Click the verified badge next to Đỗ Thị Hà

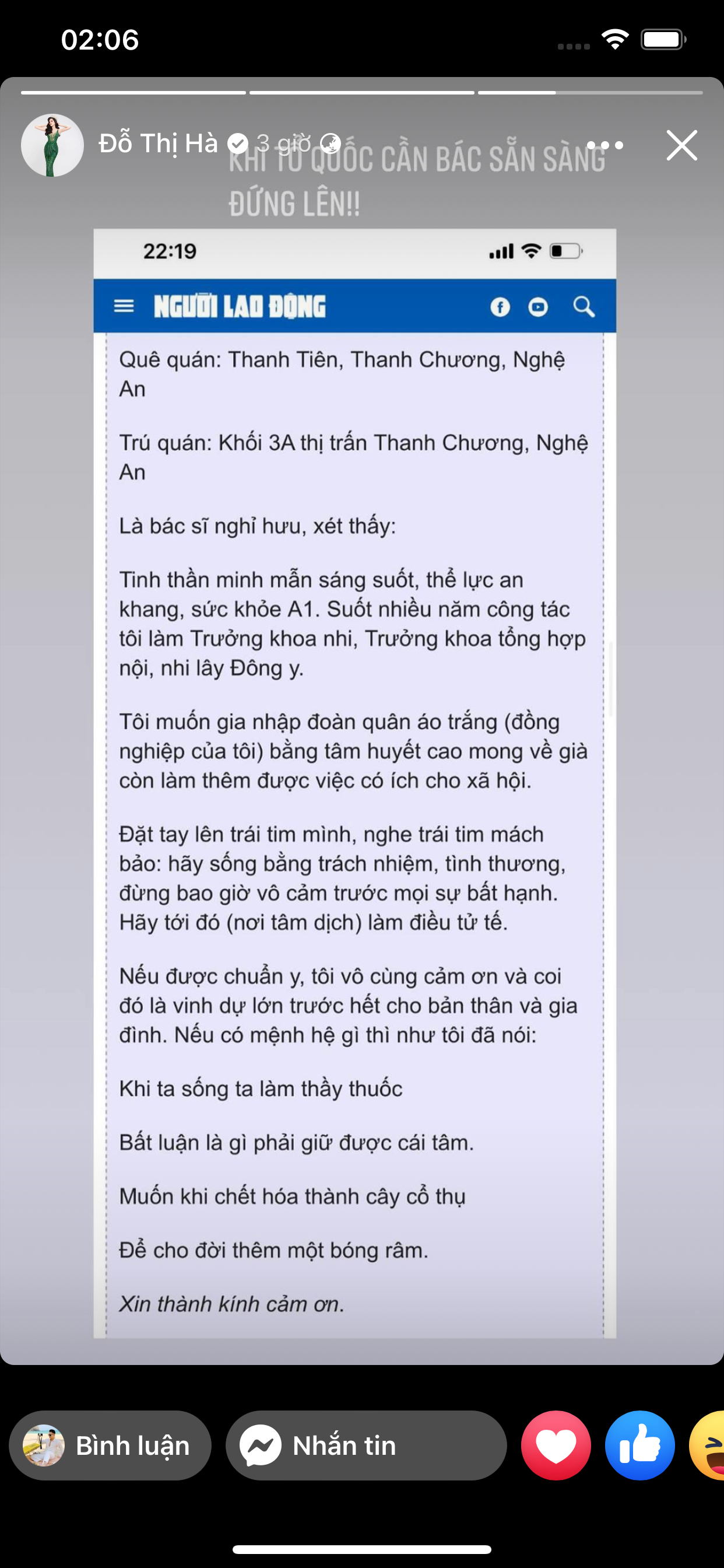[x=238, y=142]
